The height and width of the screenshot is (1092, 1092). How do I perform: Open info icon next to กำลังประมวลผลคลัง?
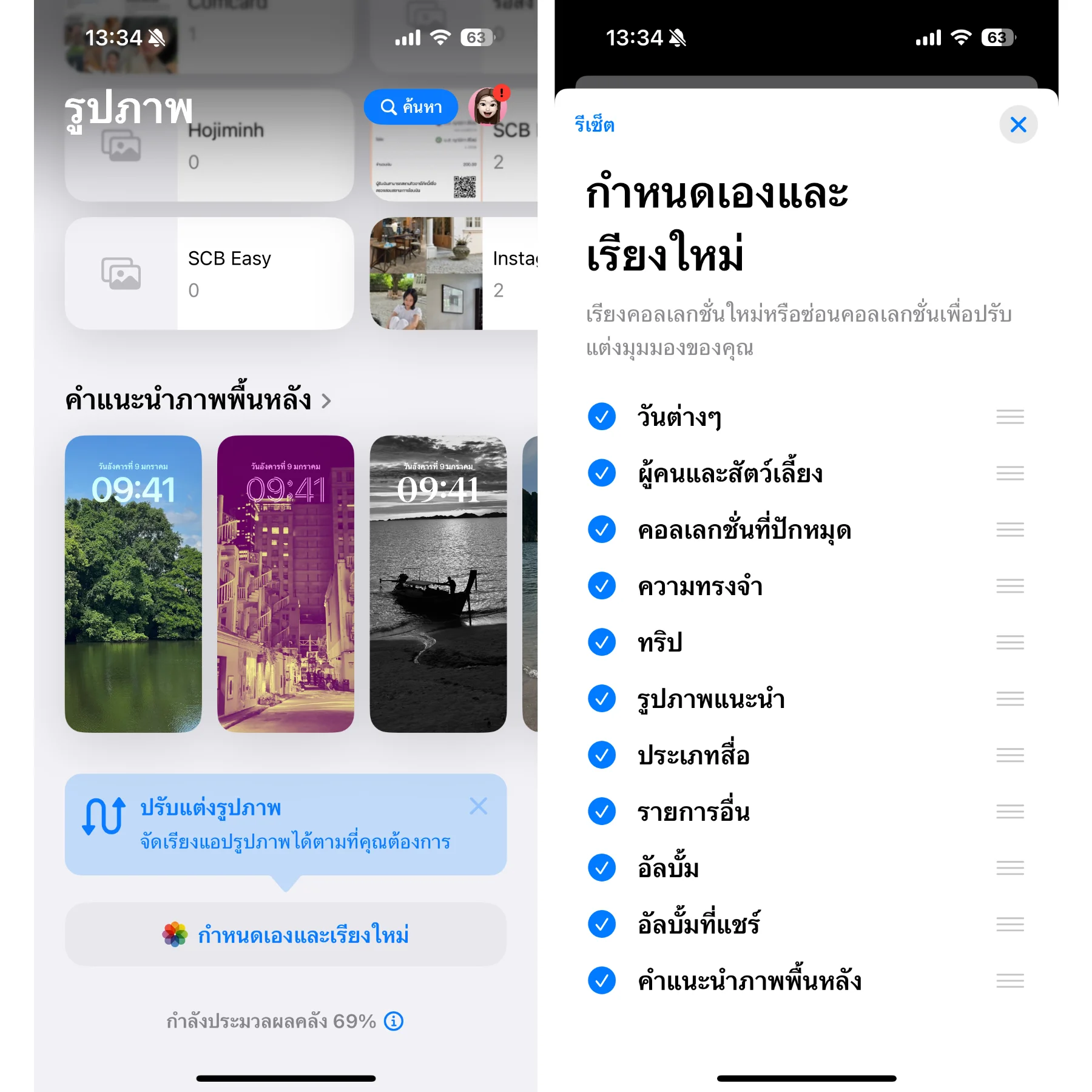click(x=394, y=1021)
